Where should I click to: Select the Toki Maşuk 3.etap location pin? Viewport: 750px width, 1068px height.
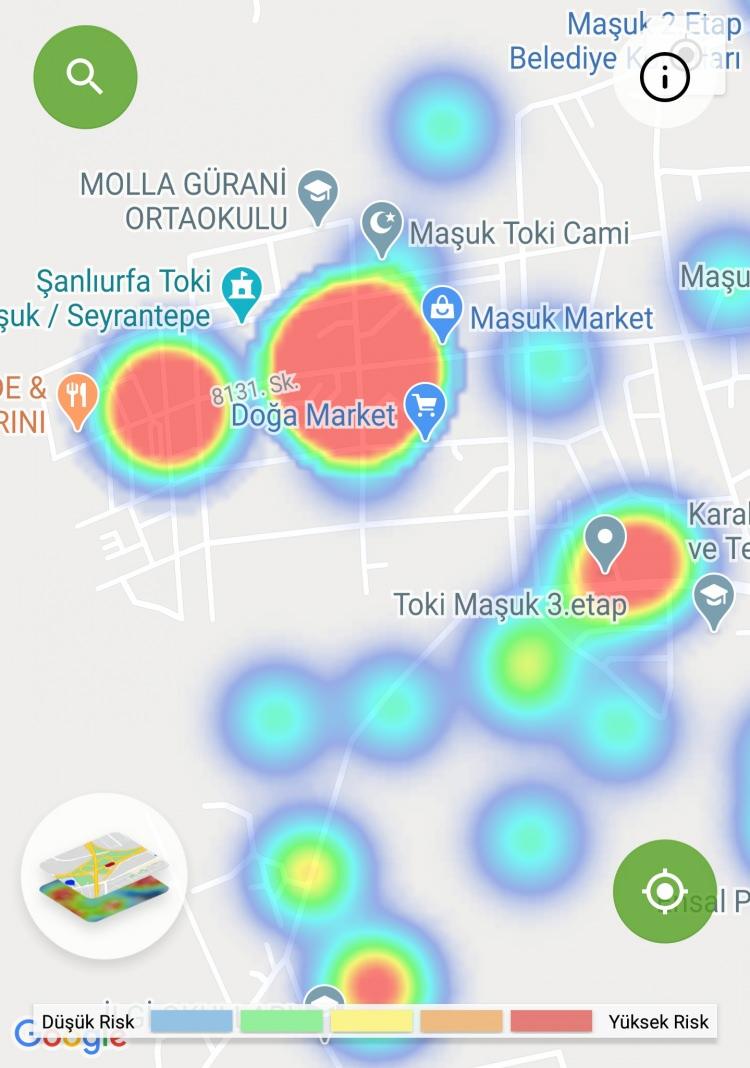click(604, 541)
